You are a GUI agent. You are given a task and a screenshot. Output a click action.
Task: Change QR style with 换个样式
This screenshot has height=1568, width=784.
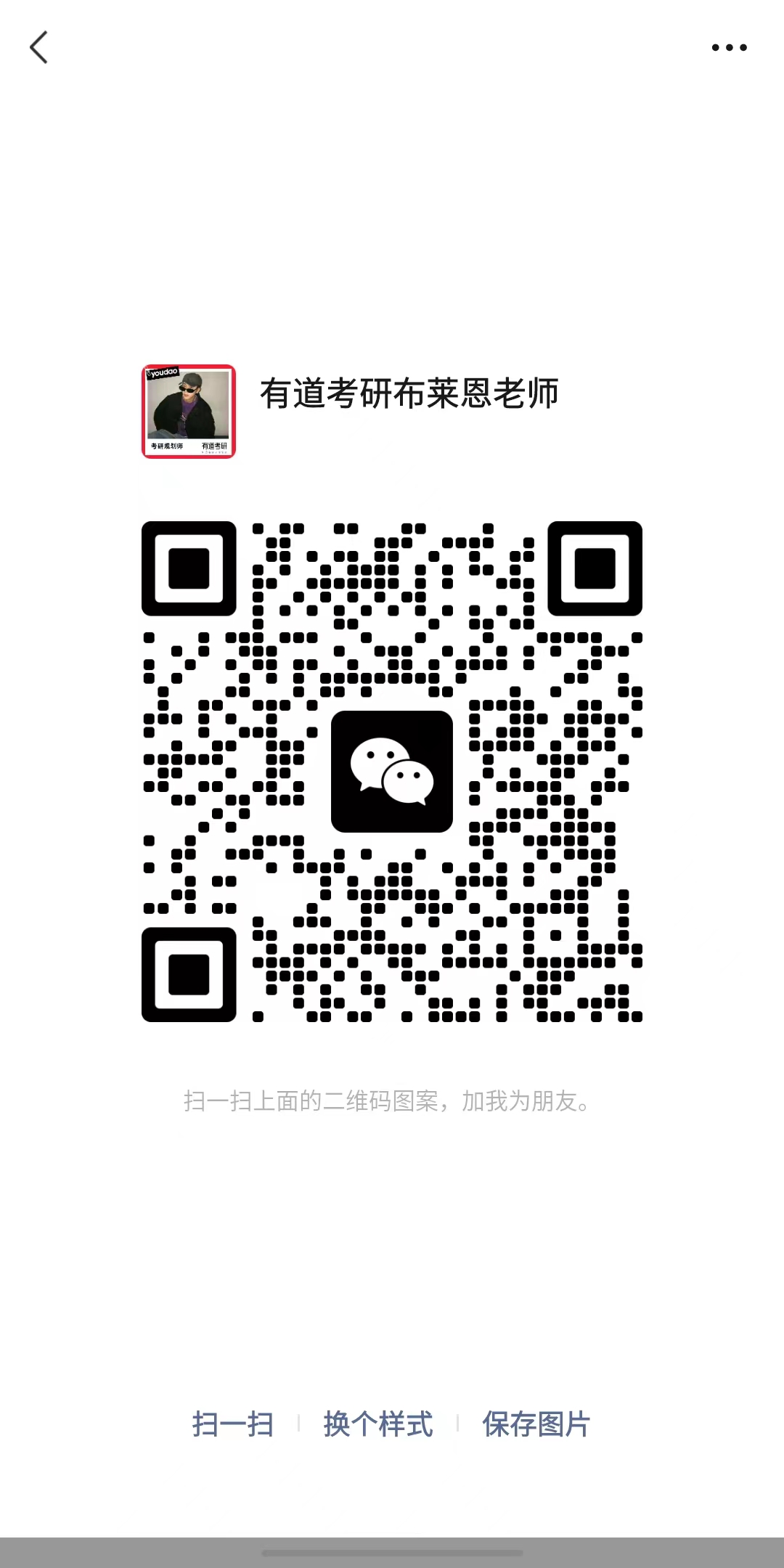click(378, 1424)
